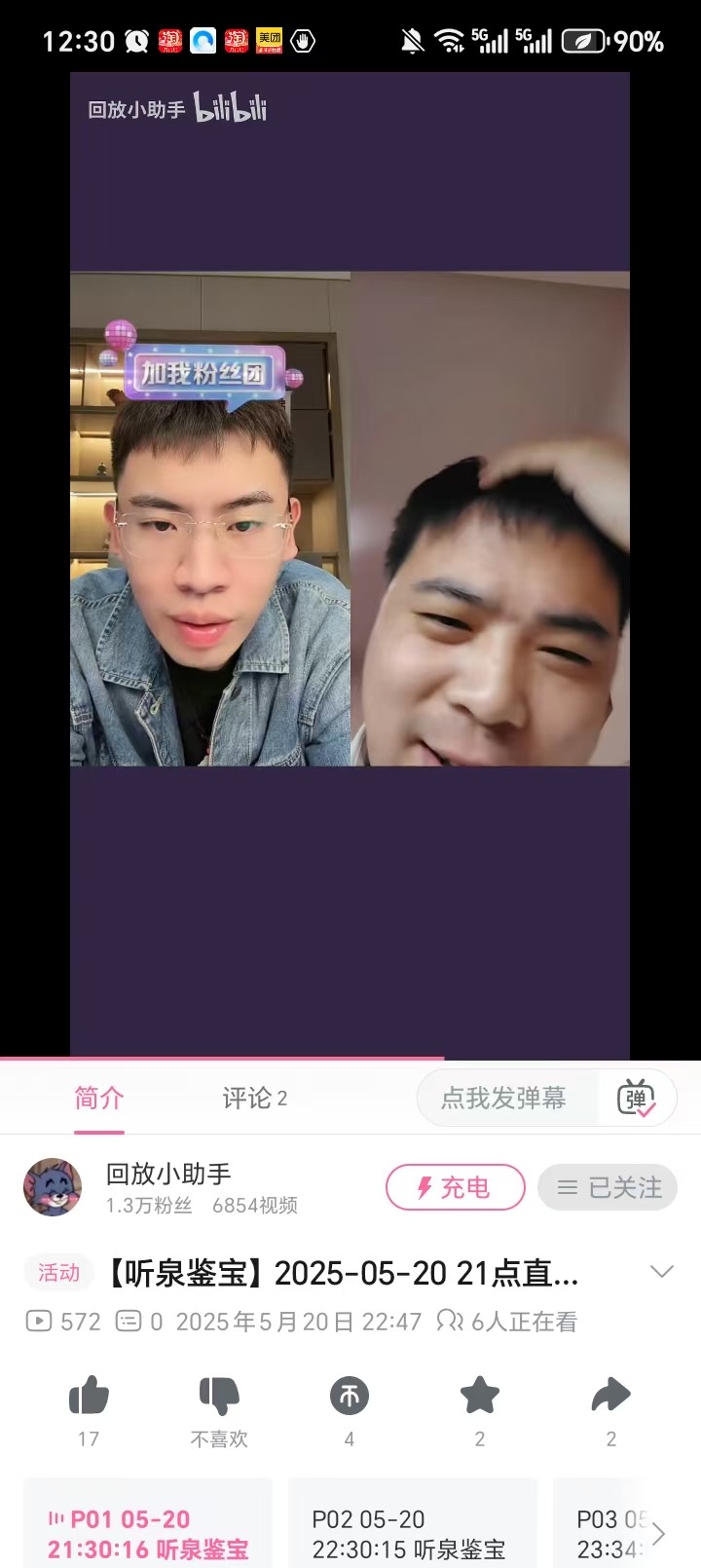Expand the video title description
Screen dimensions: 701x1568
662,1272
